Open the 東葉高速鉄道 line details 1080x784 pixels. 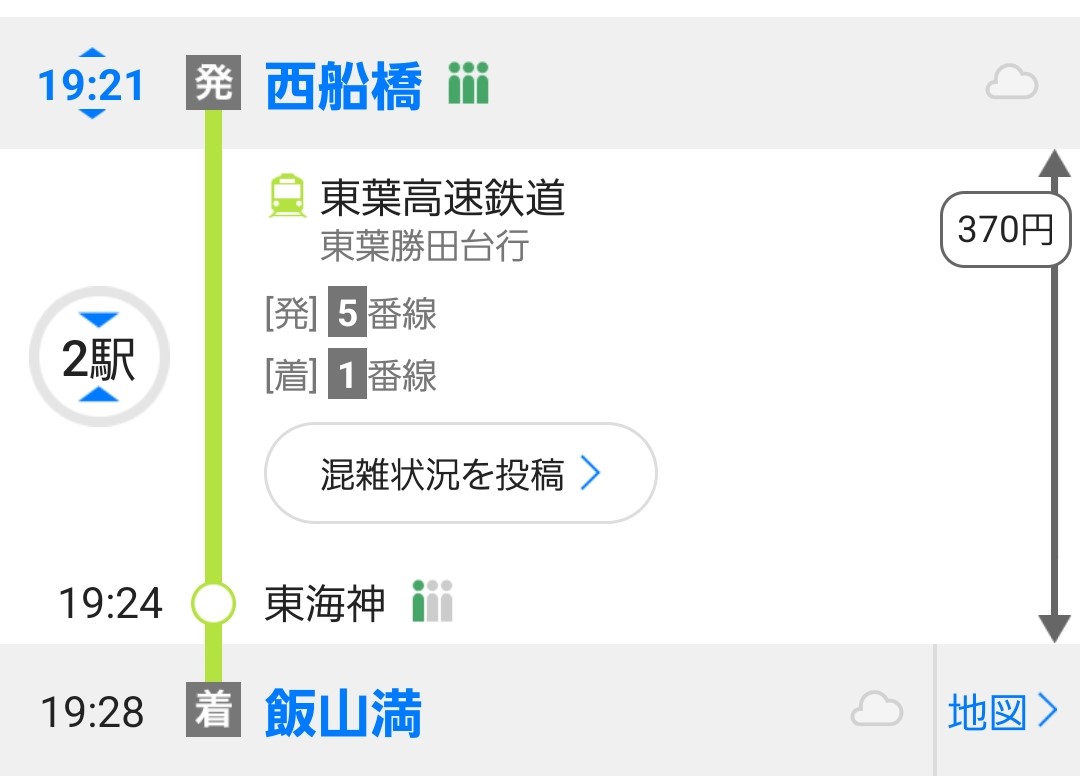pyautogui.click(x=442, y=198)
